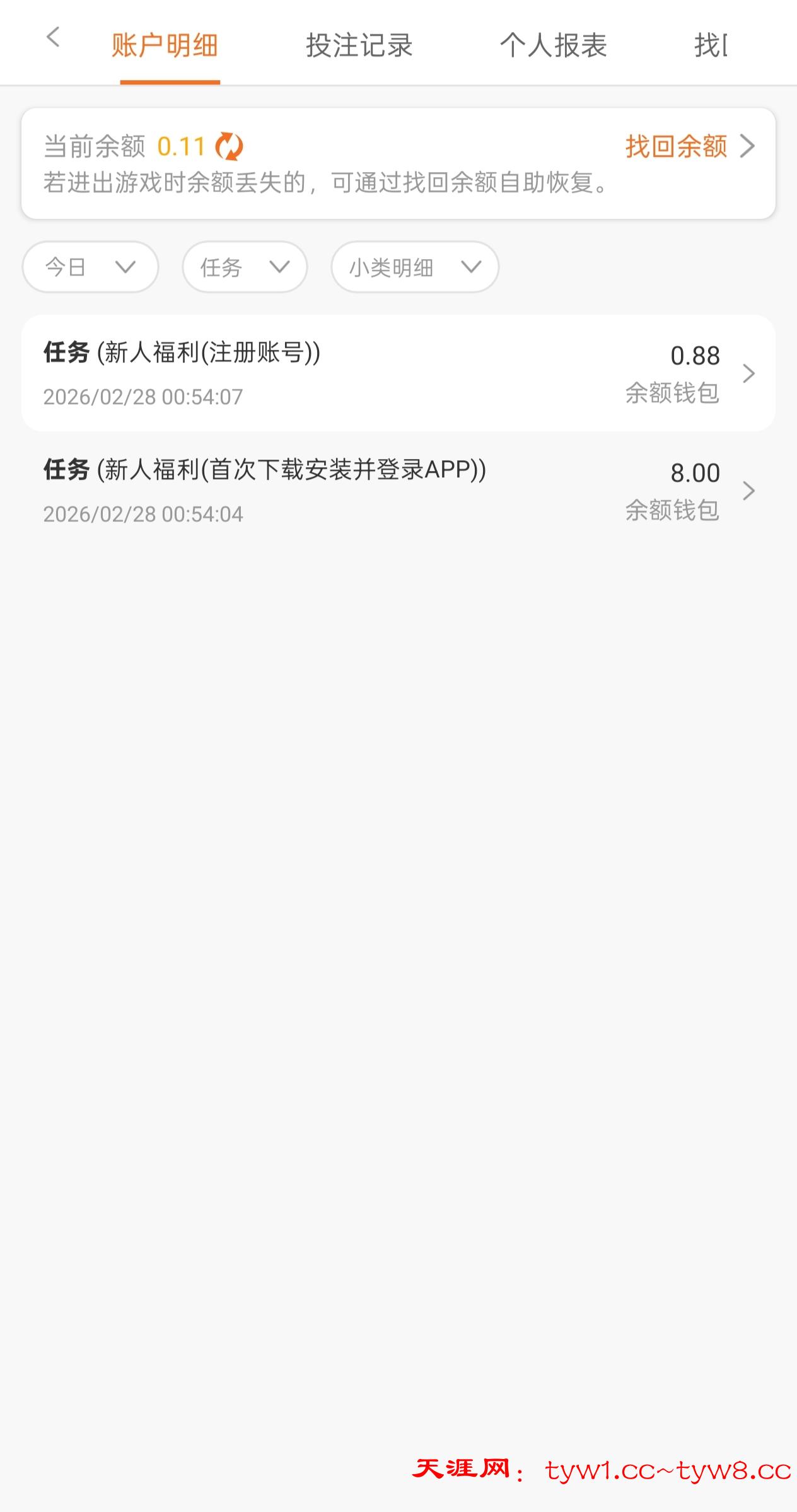Switch to the 投注记录 tab
Screen dimensions: 797x1512
(359, 45)
